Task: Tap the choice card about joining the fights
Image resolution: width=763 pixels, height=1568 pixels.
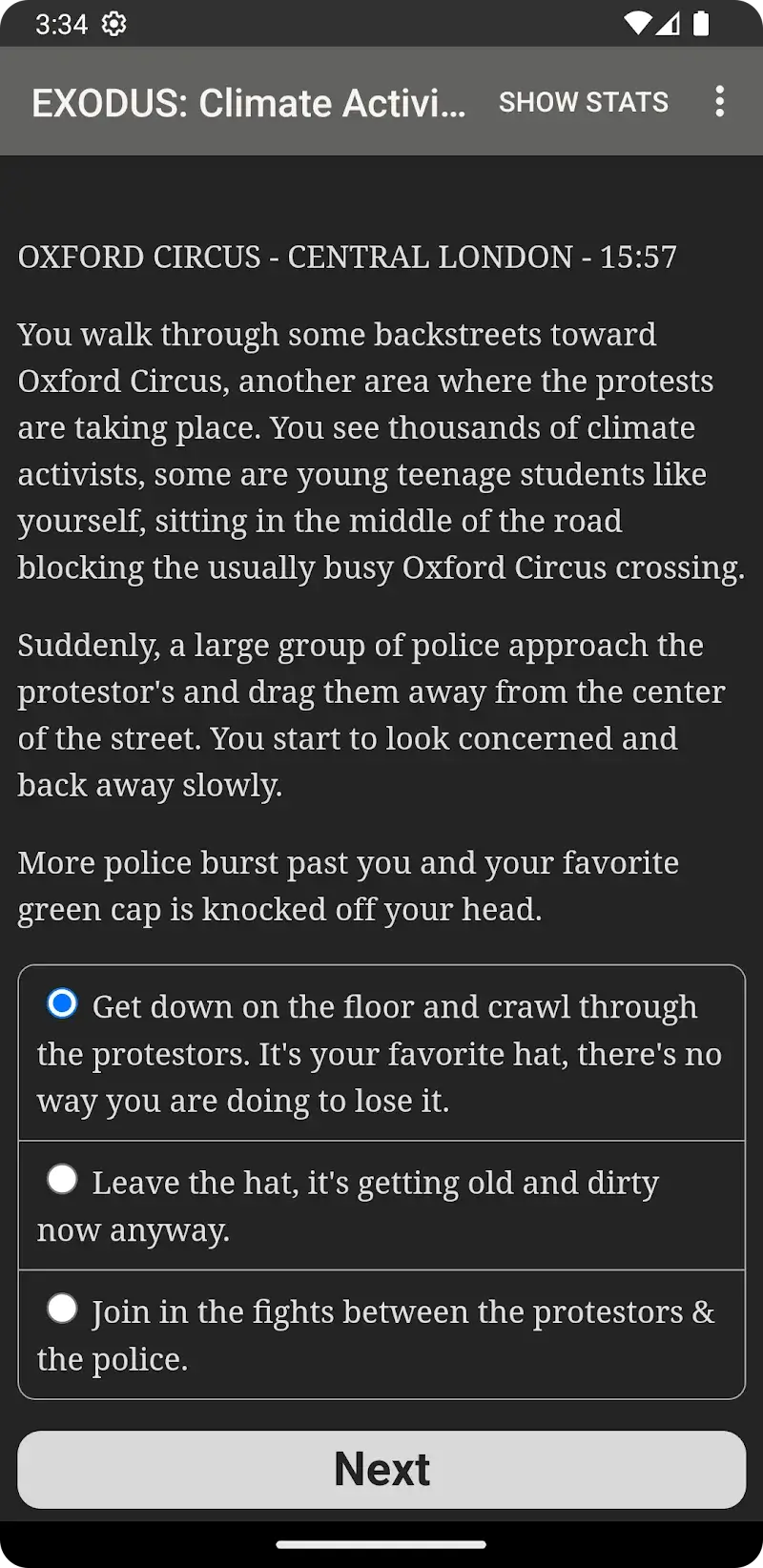Action: (381, 1334)
